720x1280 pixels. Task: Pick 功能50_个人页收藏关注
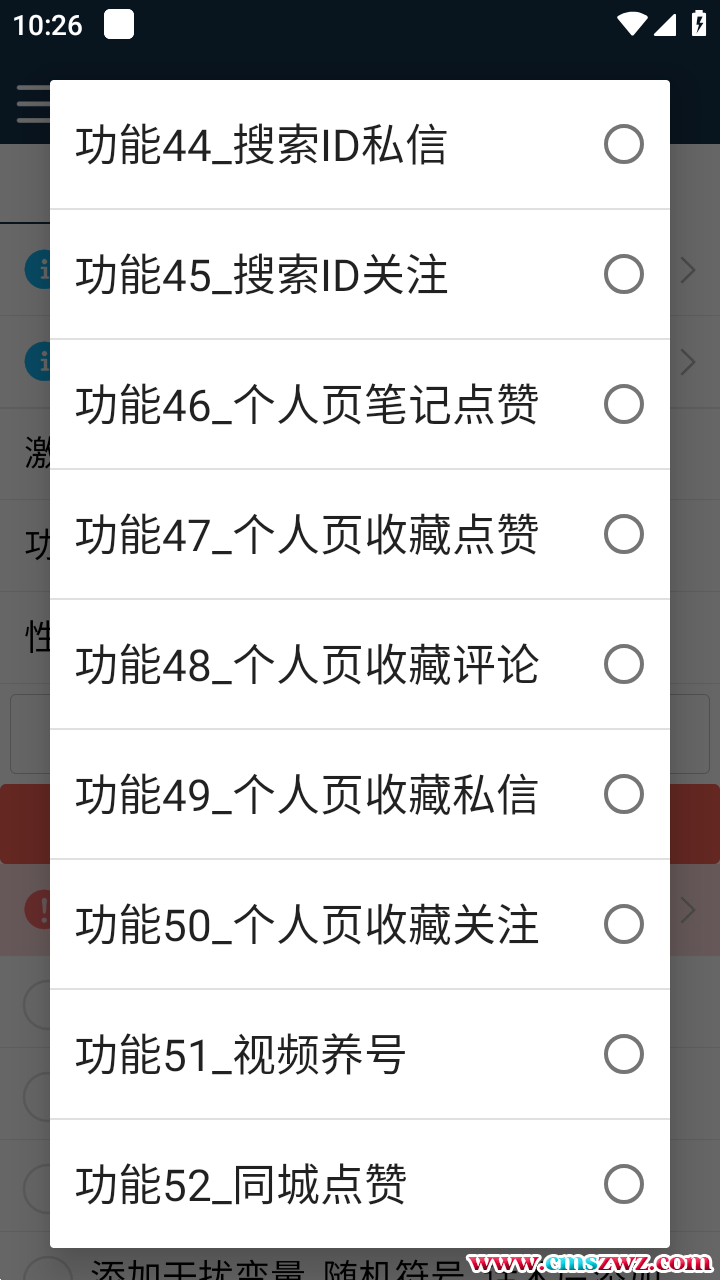pyautogui.click(x=360, y=925)
